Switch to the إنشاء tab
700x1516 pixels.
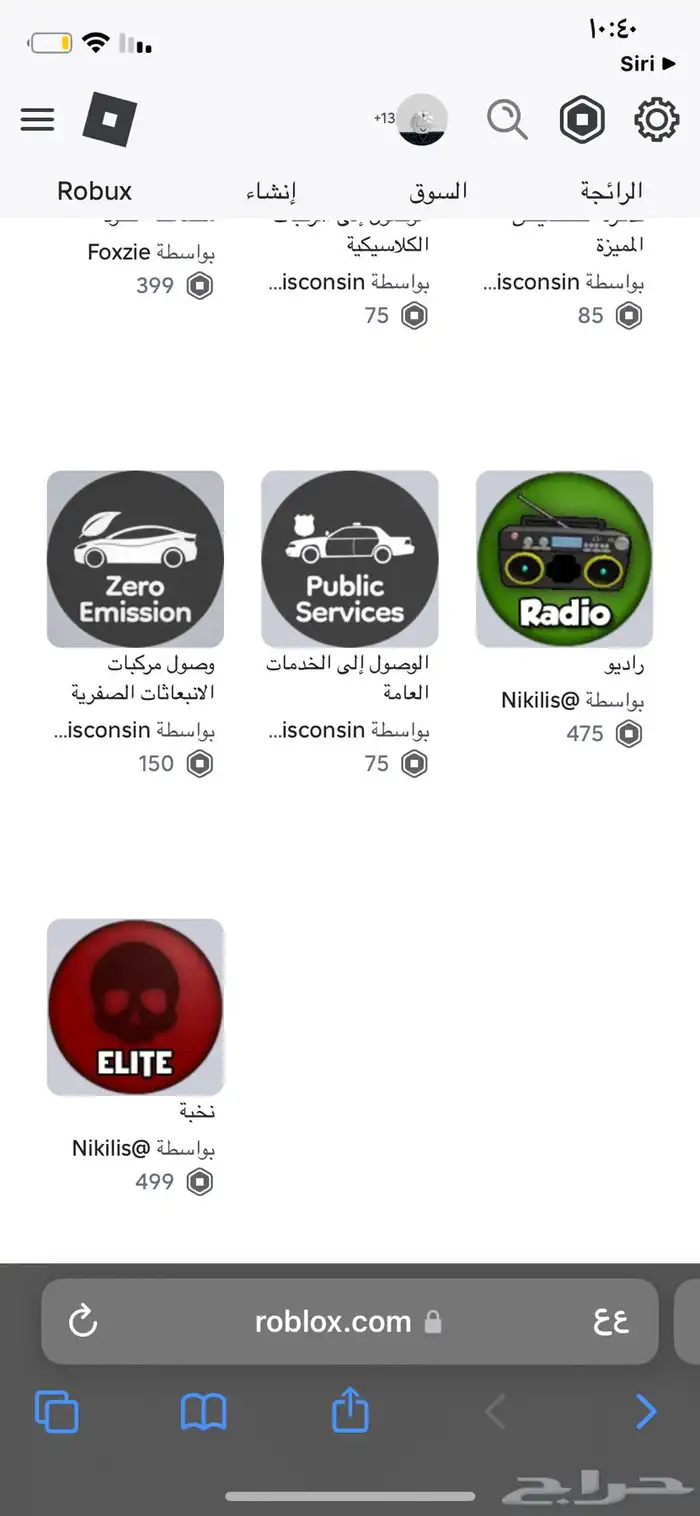tap(271, 191)
